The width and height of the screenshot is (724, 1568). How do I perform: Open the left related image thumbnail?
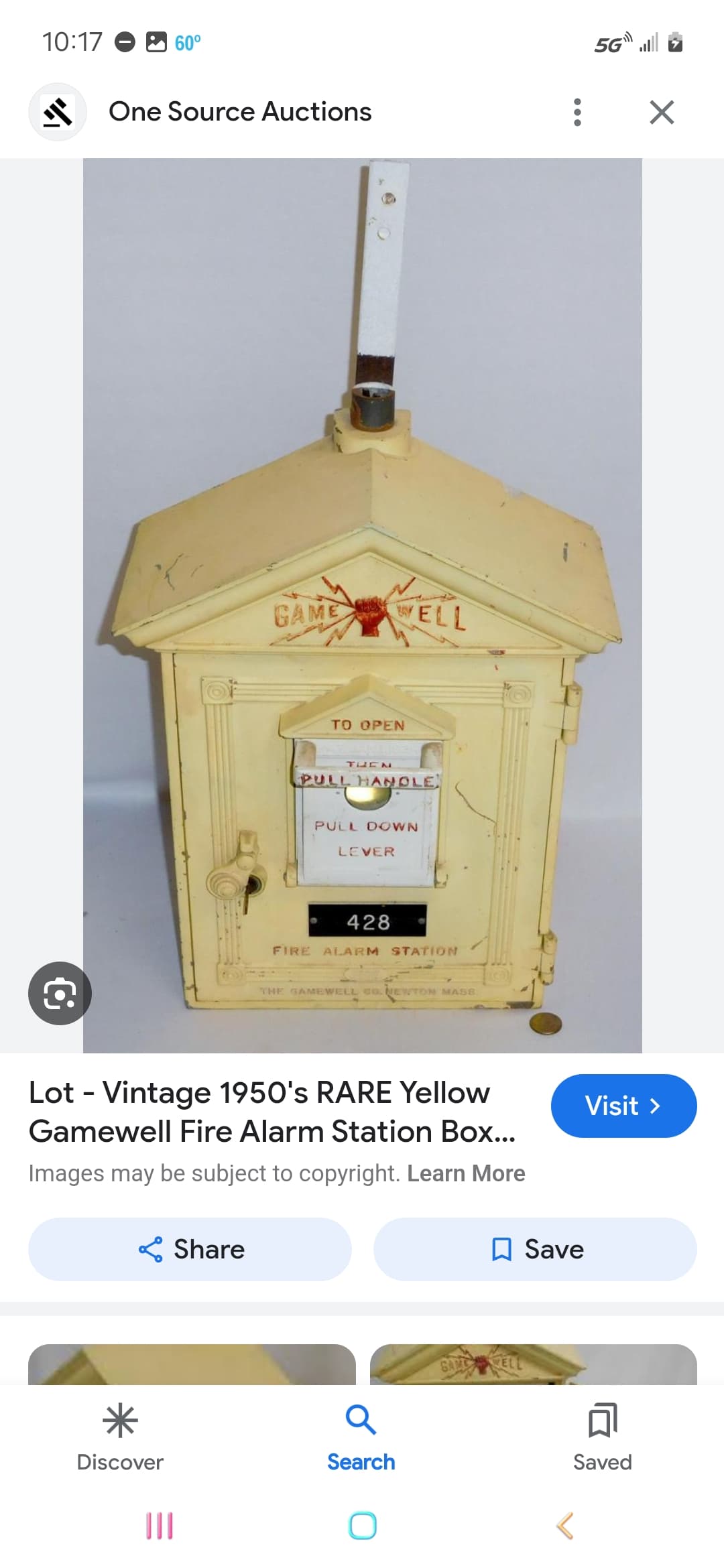pos(192,1364)
